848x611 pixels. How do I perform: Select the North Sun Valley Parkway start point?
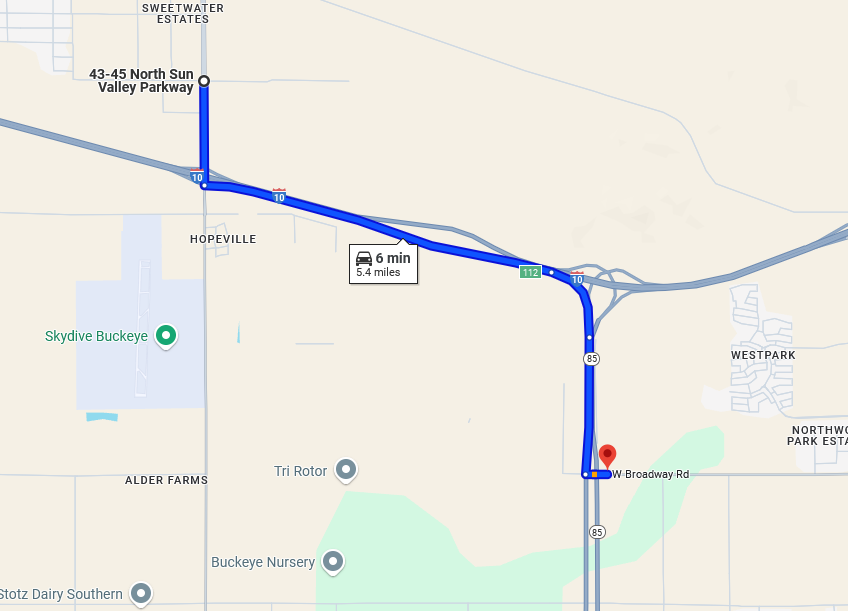click(204, 81)
